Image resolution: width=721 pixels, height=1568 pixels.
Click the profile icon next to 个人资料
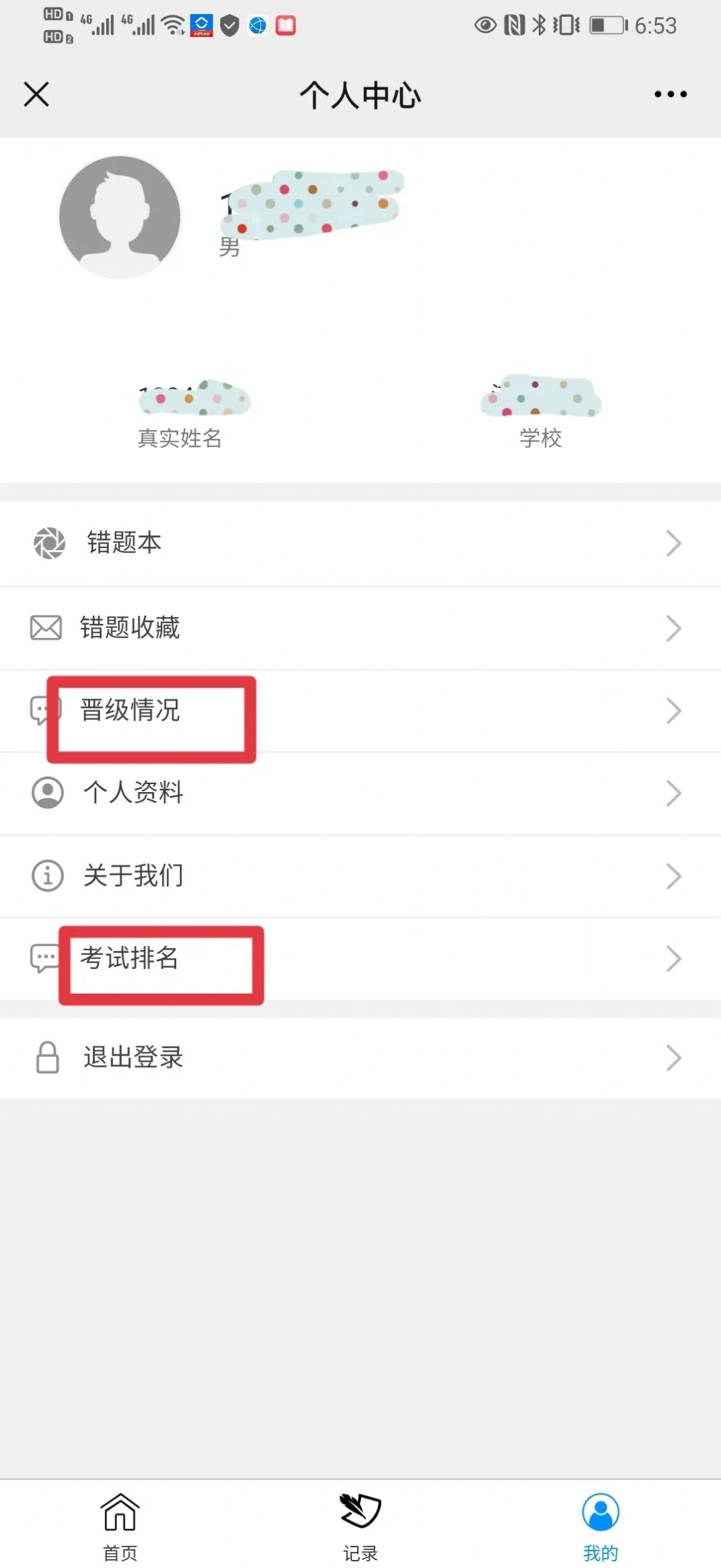pos(46,793)
